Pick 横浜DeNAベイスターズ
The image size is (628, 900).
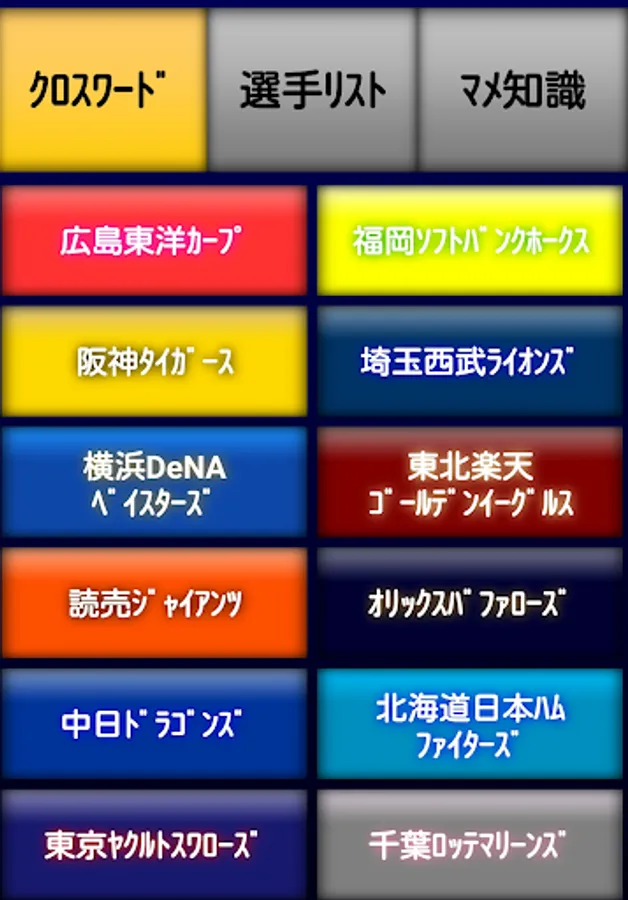[154, 482]
